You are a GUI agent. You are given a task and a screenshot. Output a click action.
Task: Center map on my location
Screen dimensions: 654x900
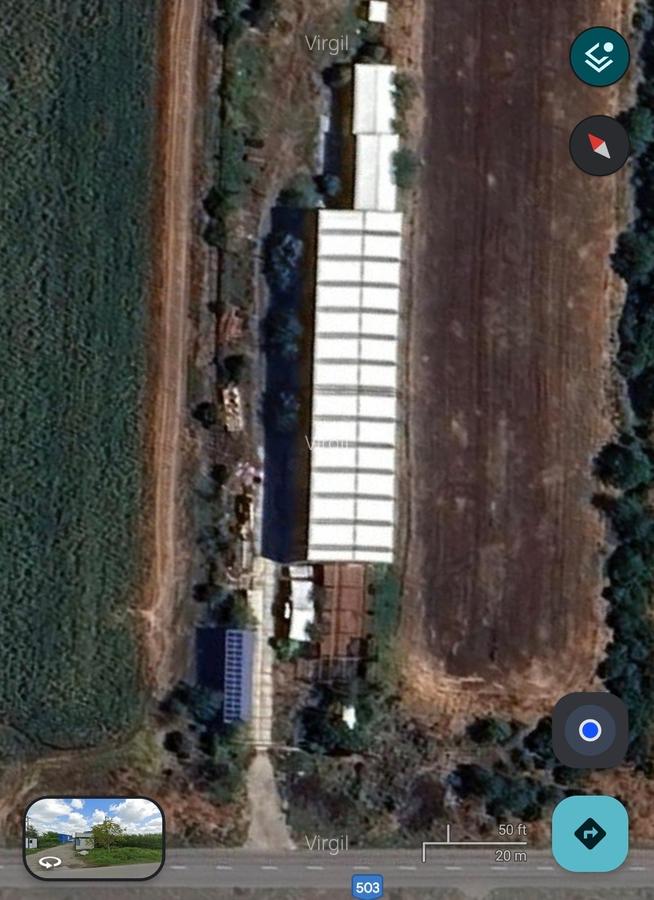click(x=590, y=730)
